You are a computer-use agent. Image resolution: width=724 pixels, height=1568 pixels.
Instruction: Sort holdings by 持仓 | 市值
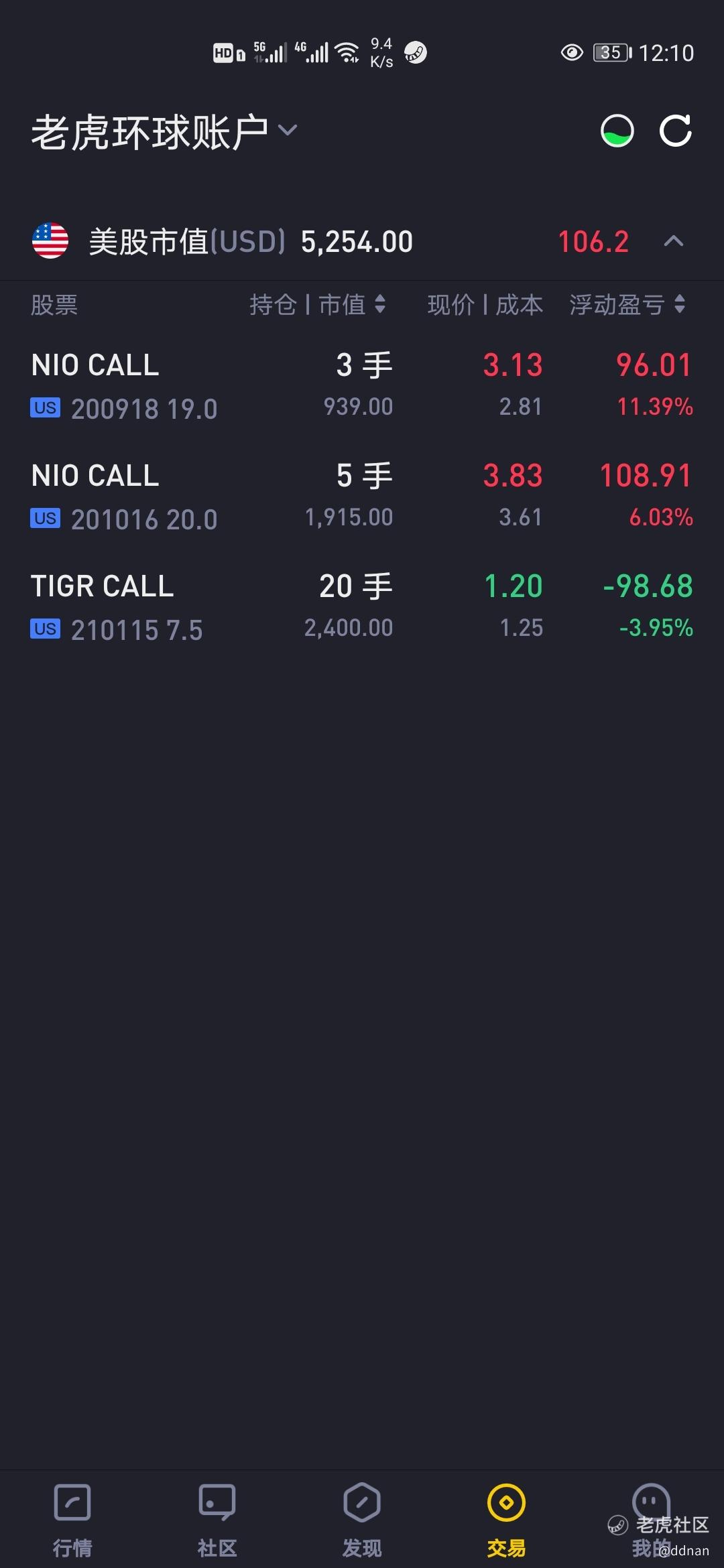coord(317,305)
